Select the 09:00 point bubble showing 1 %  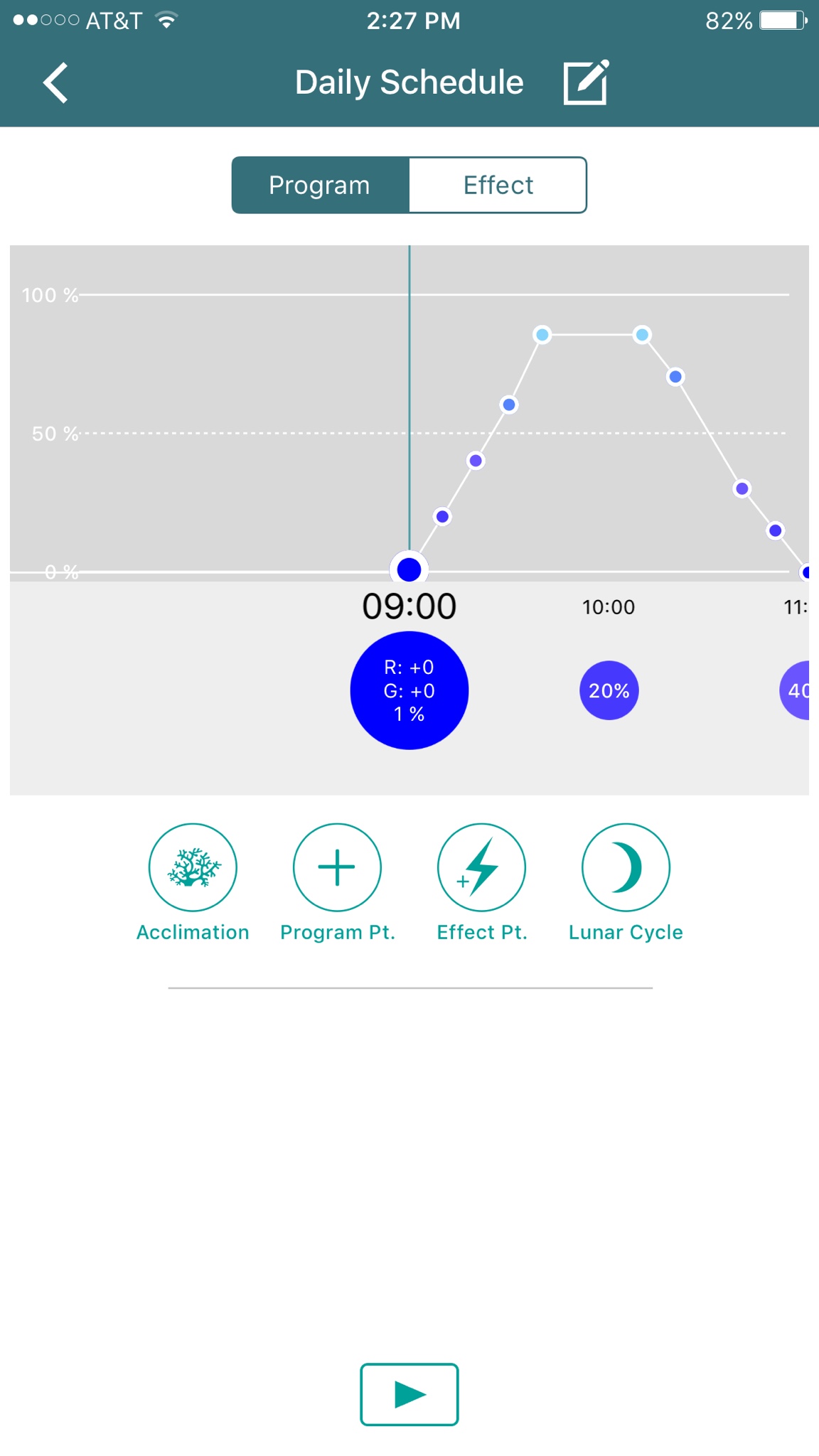pyautogui.click(x=409, y=690)
